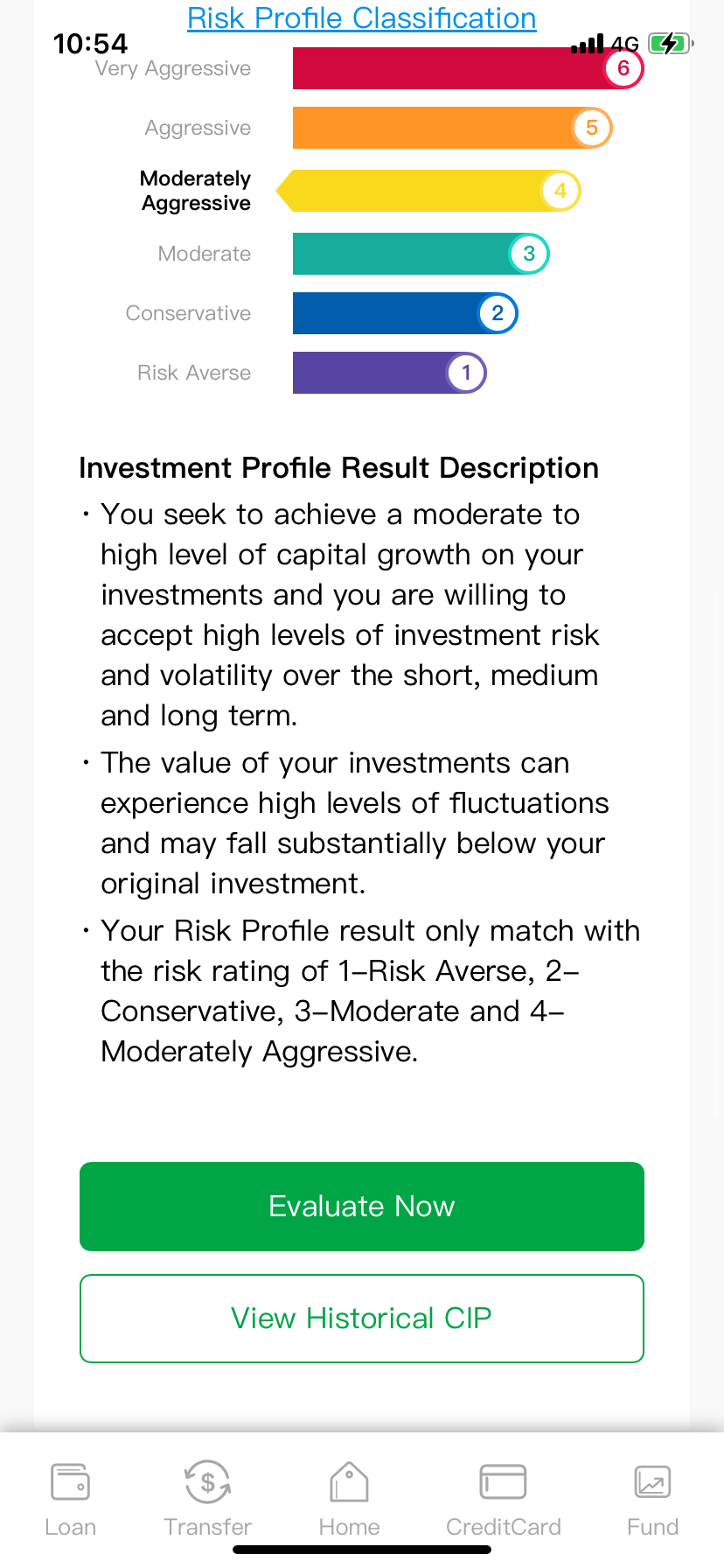Select the Very Aggressive level 6 badge
This screenshot has width=724, height=1568.
(623, 67)
